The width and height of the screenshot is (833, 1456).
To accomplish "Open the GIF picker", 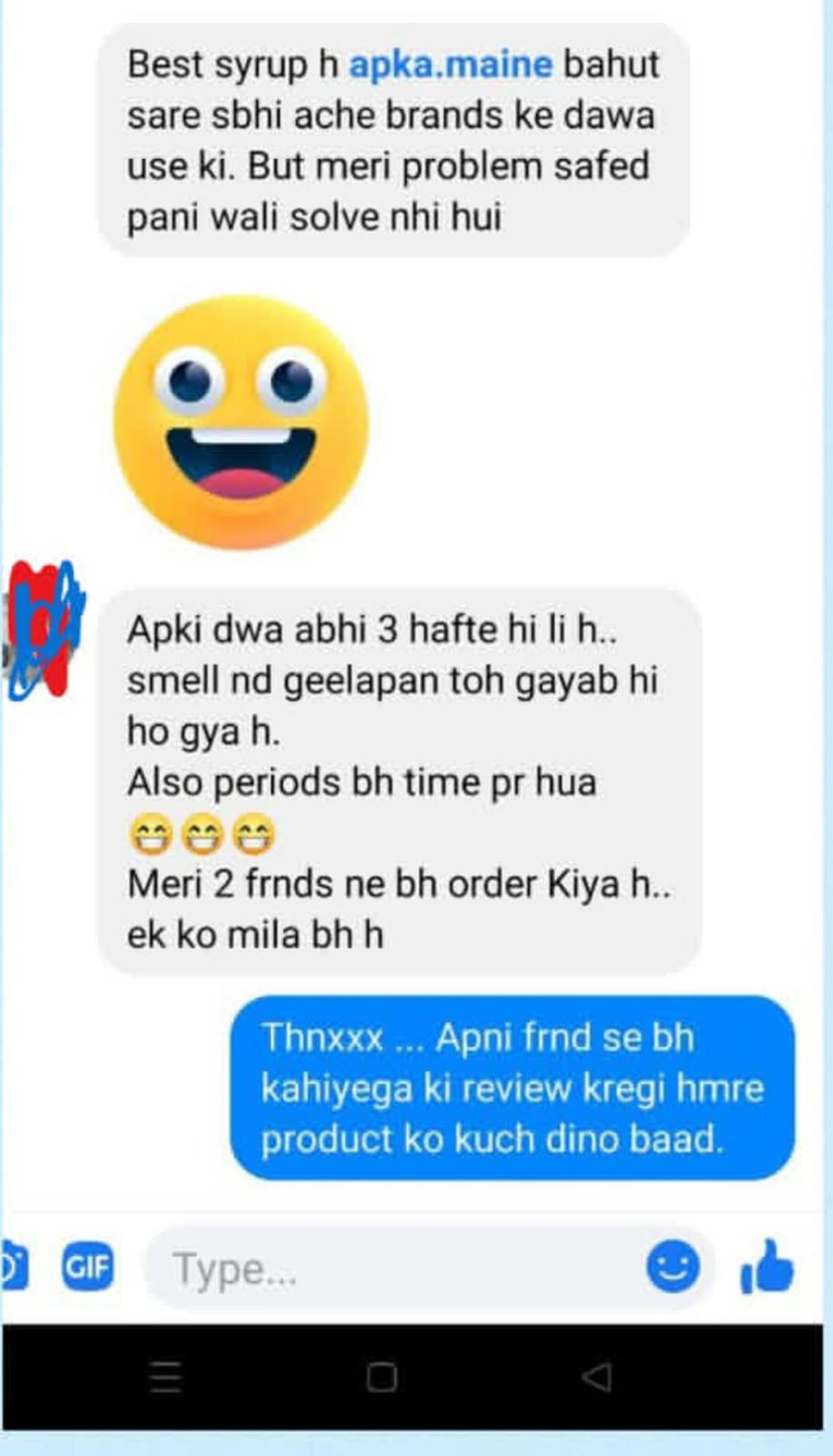I will pos(87,1267).
